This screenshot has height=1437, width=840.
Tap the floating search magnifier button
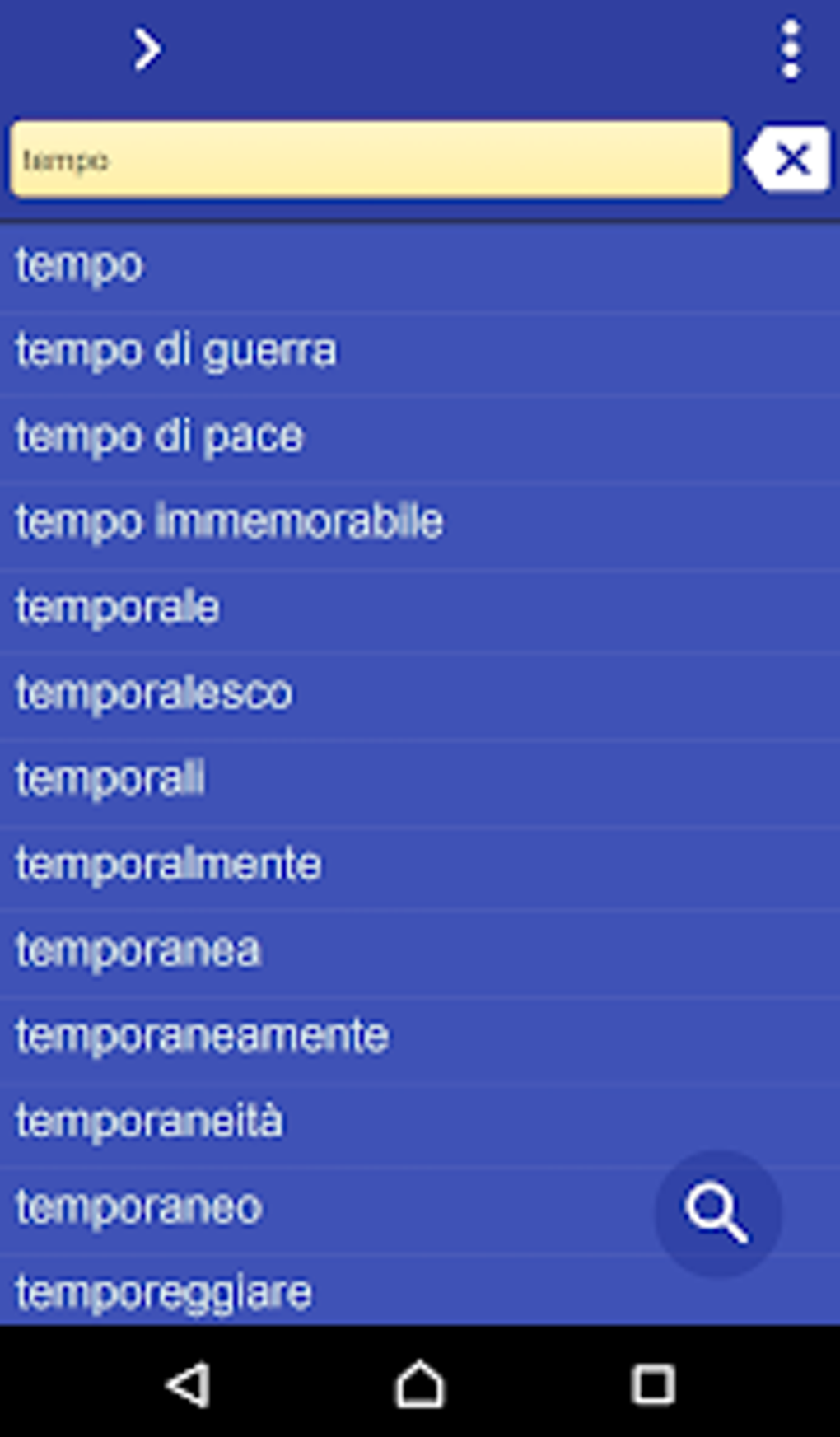pos(717,1213)
